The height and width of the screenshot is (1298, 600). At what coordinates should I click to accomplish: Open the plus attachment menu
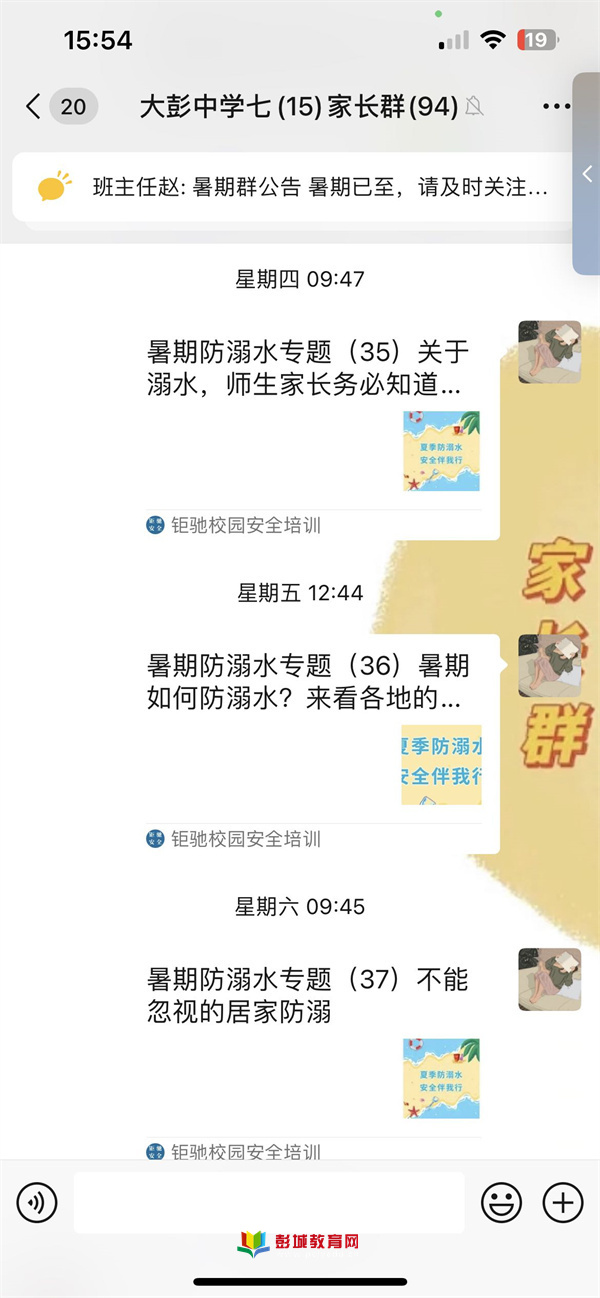[562, 1202]
